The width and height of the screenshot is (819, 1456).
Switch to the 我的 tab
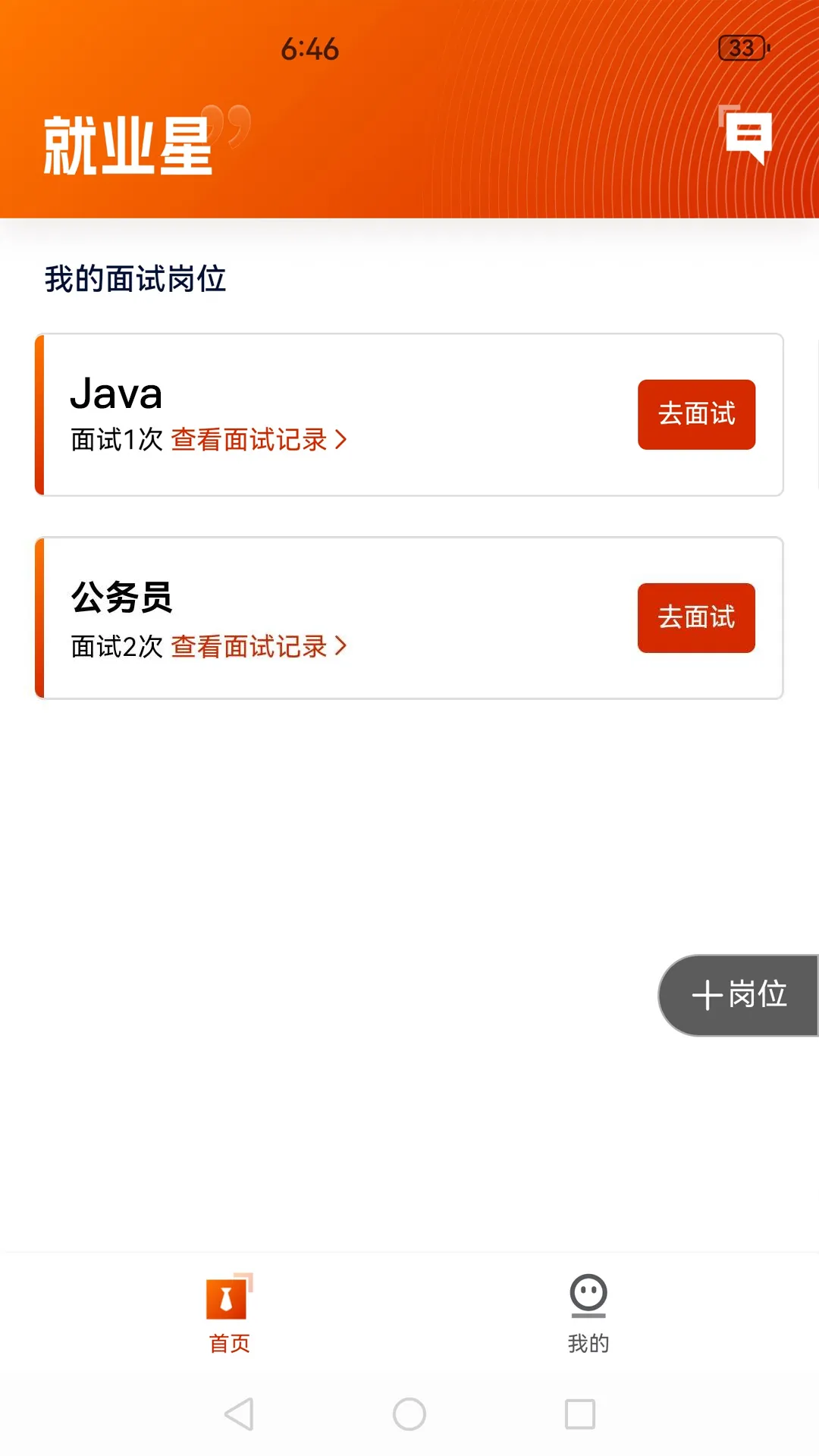588,1313
